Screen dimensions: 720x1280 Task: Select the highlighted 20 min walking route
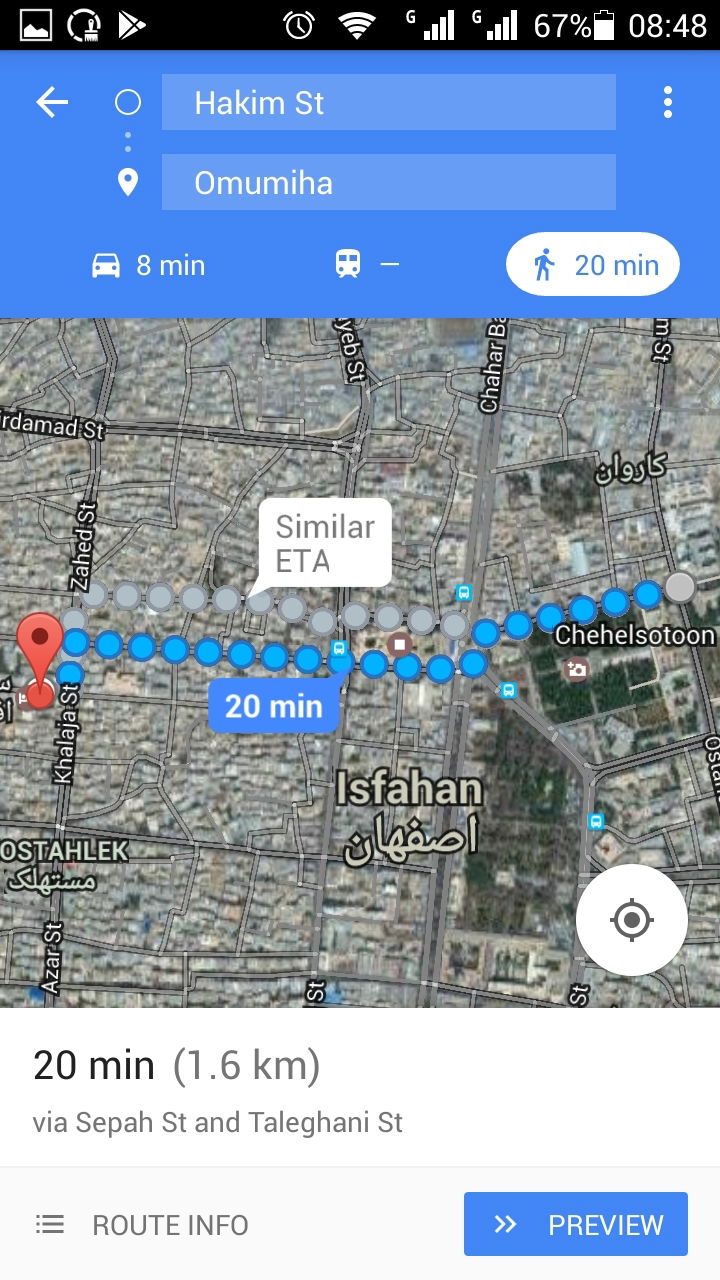(x=273, y=705)
